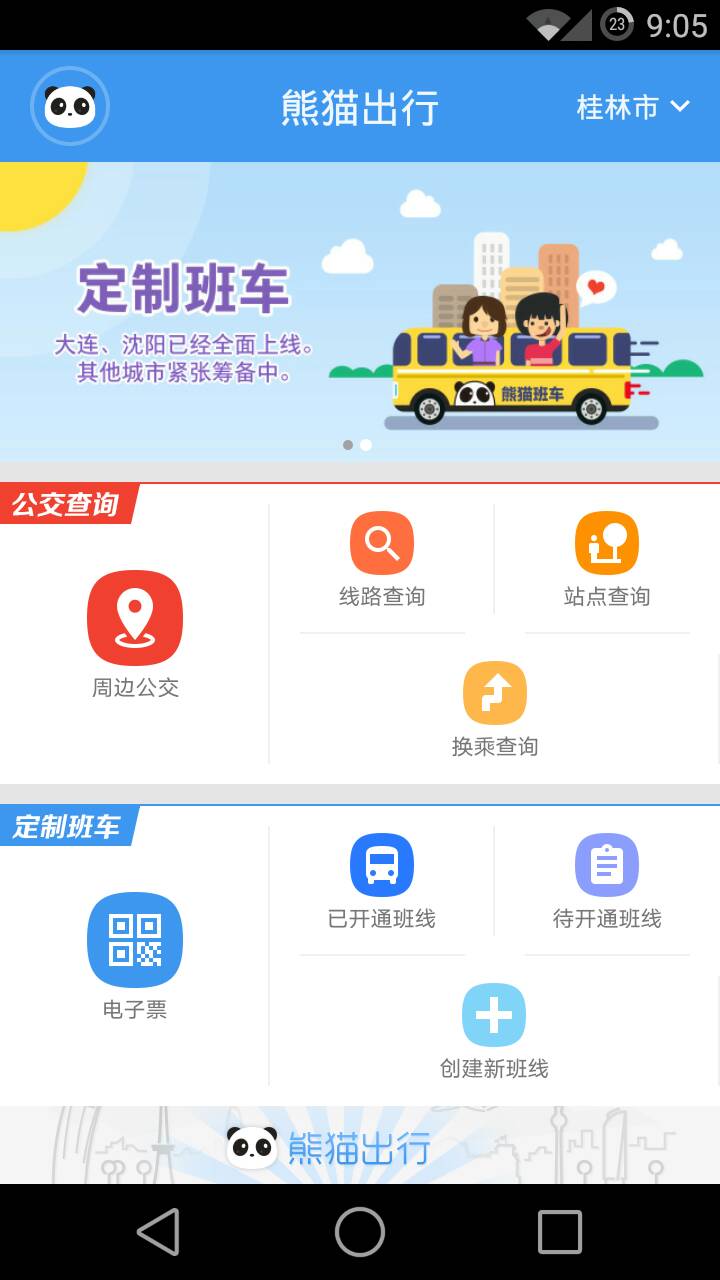Image resolution: width=720 pixels, height=1280 pixels.
Task: Open the 定制班车 promotional banner
Action: pos(360,312)
